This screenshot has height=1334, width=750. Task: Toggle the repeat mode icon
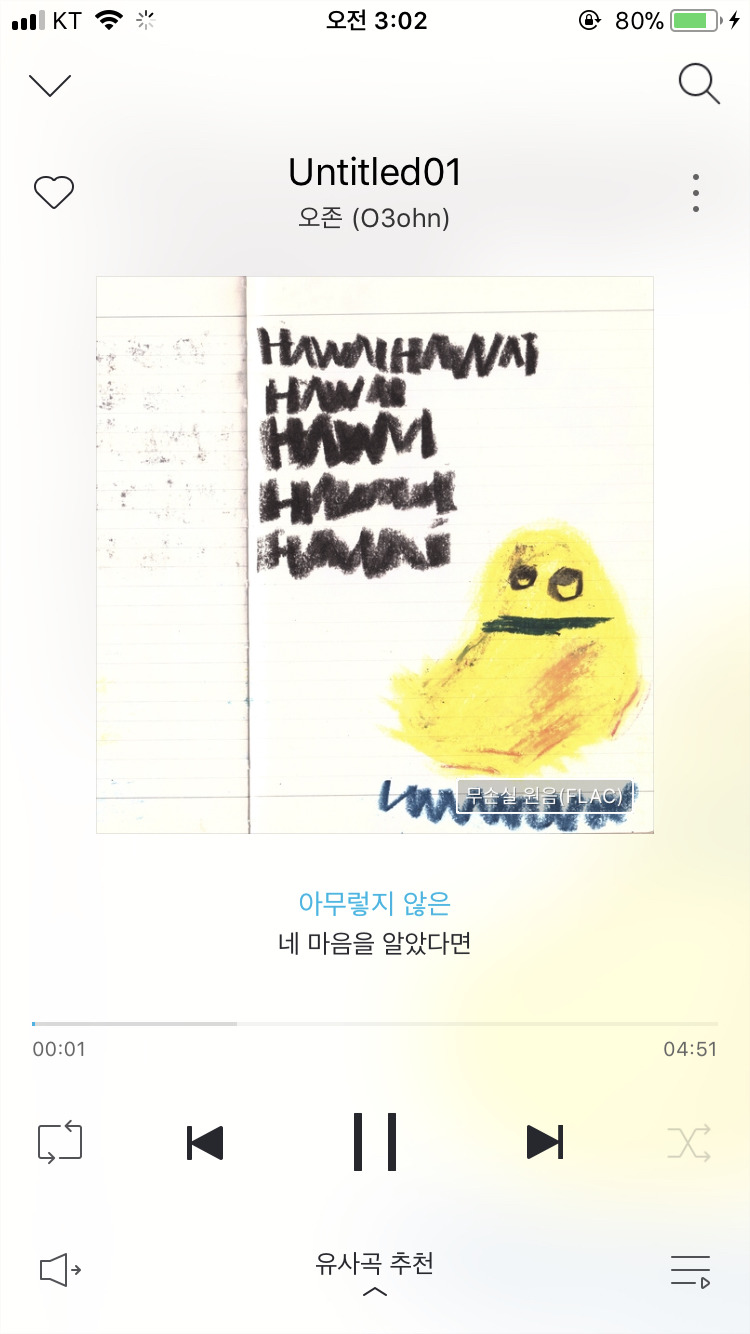tap(60, 1142)
